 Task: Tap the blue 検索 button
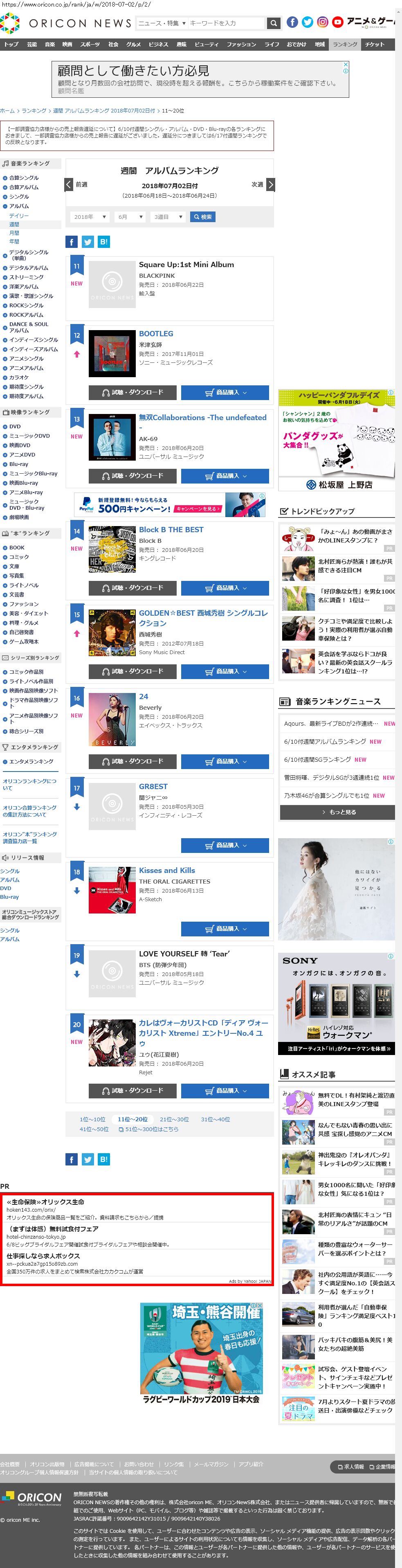[202, 217]
